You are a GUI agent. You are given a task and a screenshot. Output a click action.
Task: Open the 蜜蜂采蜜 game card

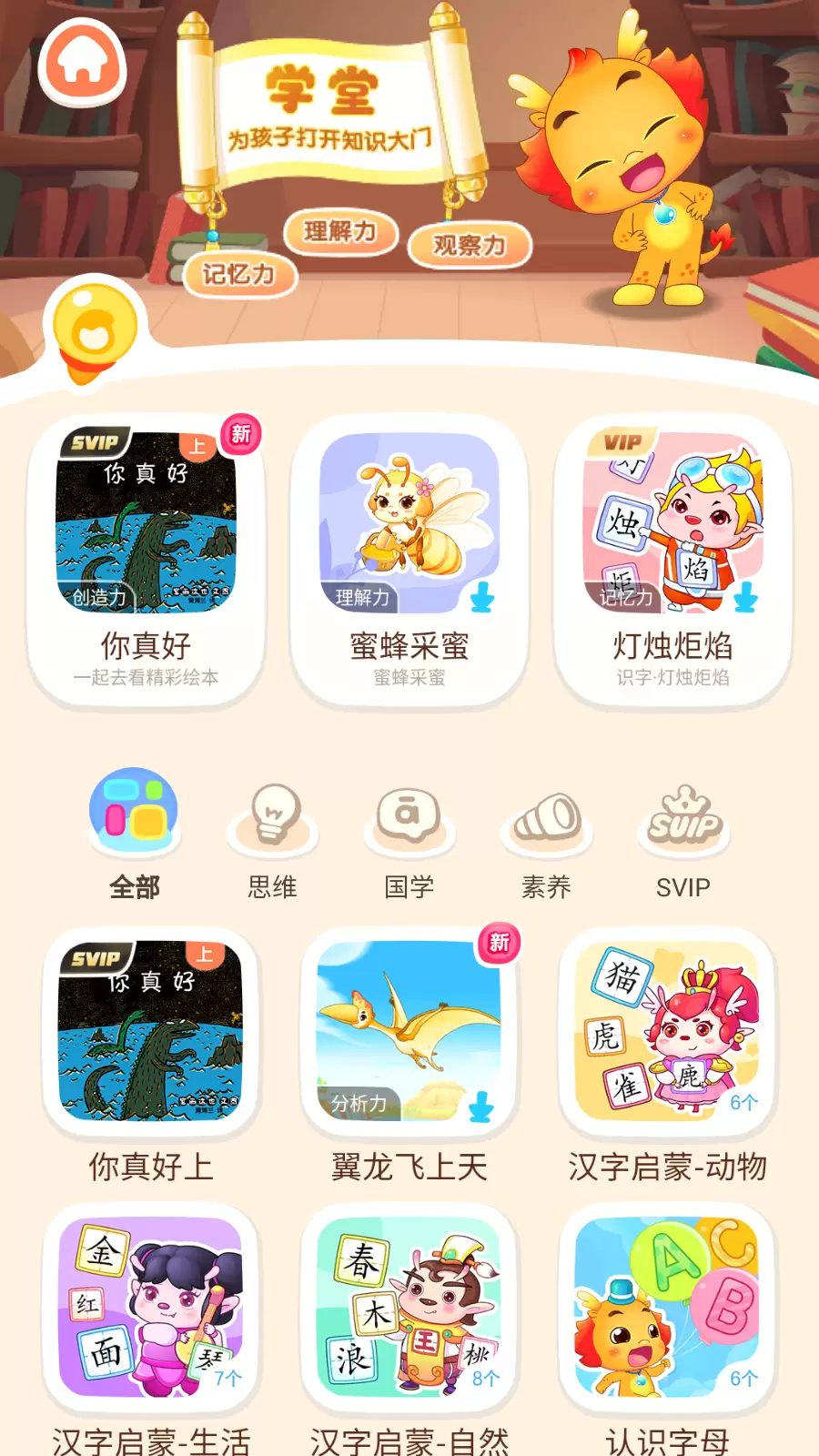409,561
